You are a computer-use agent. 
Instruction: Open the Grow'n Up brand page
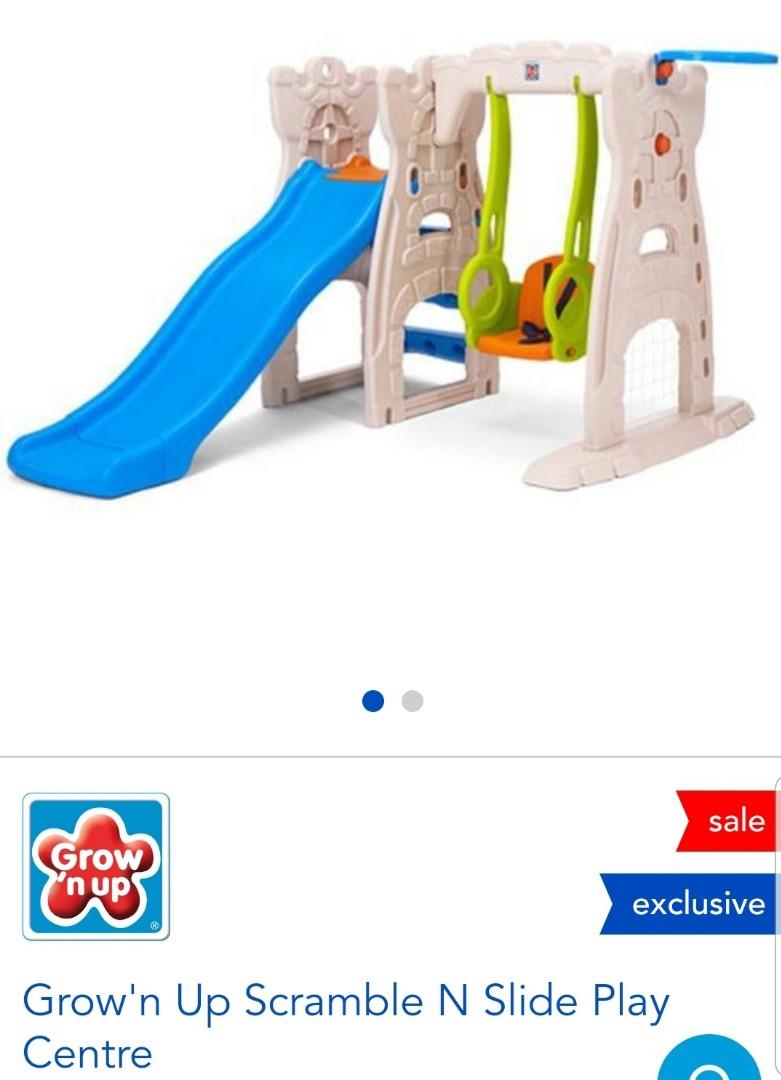(x=96, y=866)
